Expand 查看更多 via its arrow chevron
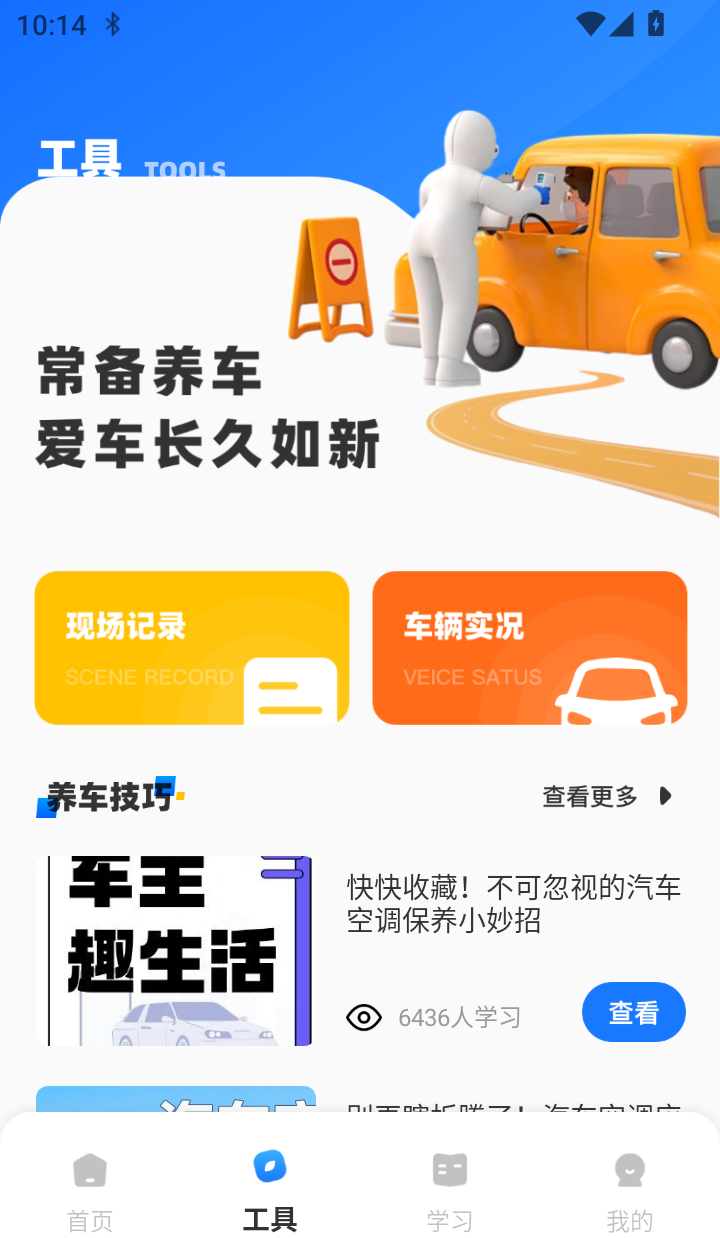The image size is (720, 1238). tap(665, 797)
